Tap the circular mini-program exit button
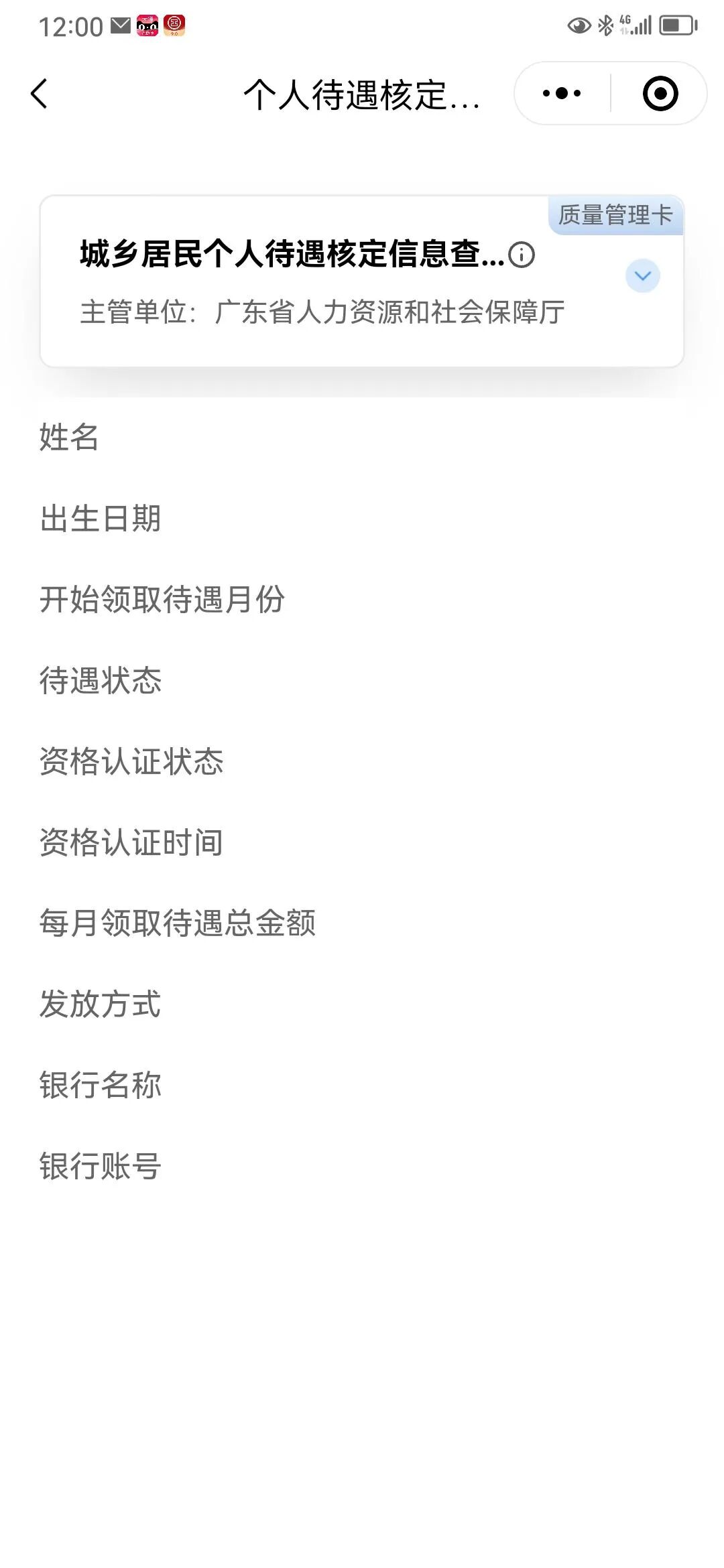724x1568 pixels. (659, 94)
